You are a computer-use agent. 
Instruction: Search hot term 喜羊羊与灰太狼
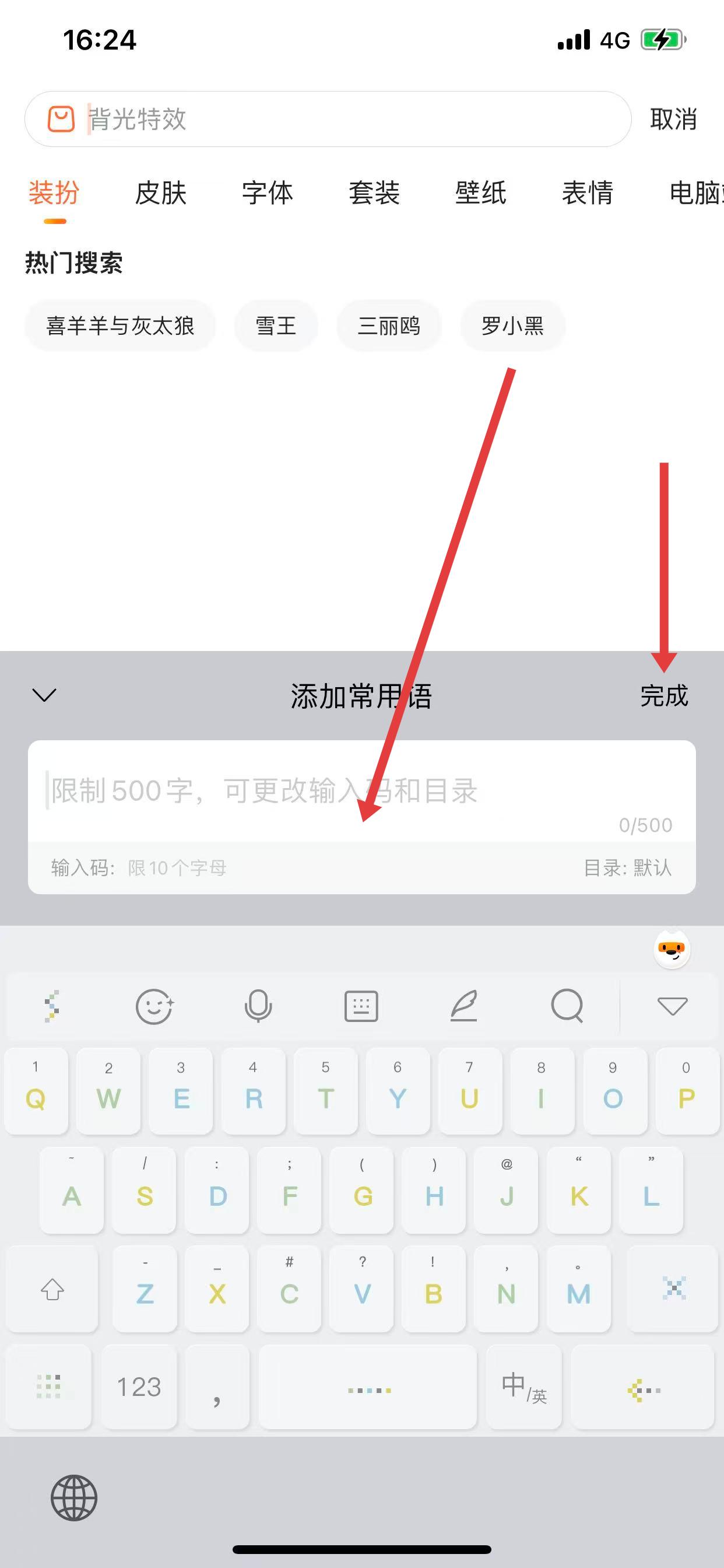[120, 325]
